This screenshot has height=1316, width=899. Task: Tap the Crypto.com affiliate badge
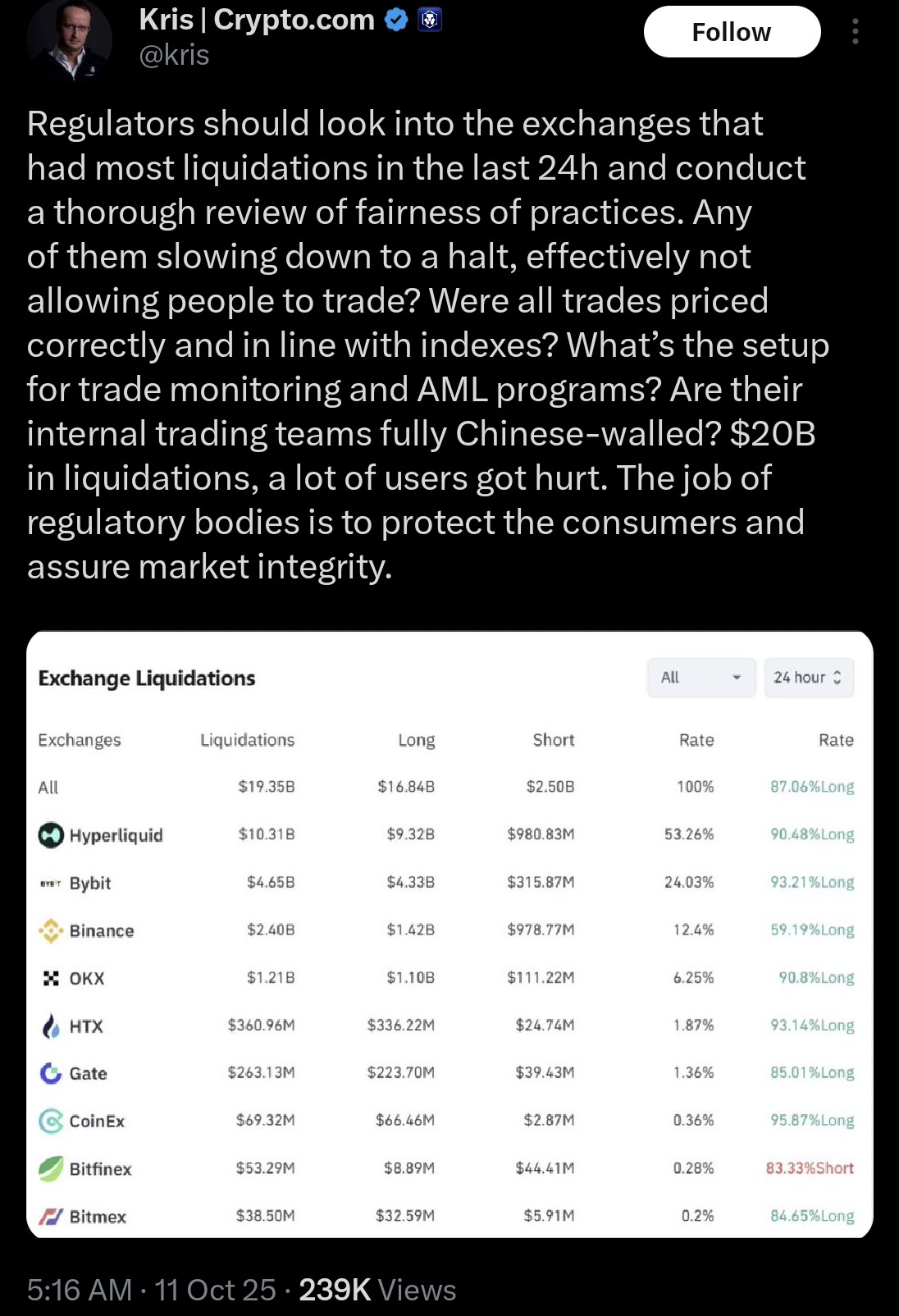[430, 20]
